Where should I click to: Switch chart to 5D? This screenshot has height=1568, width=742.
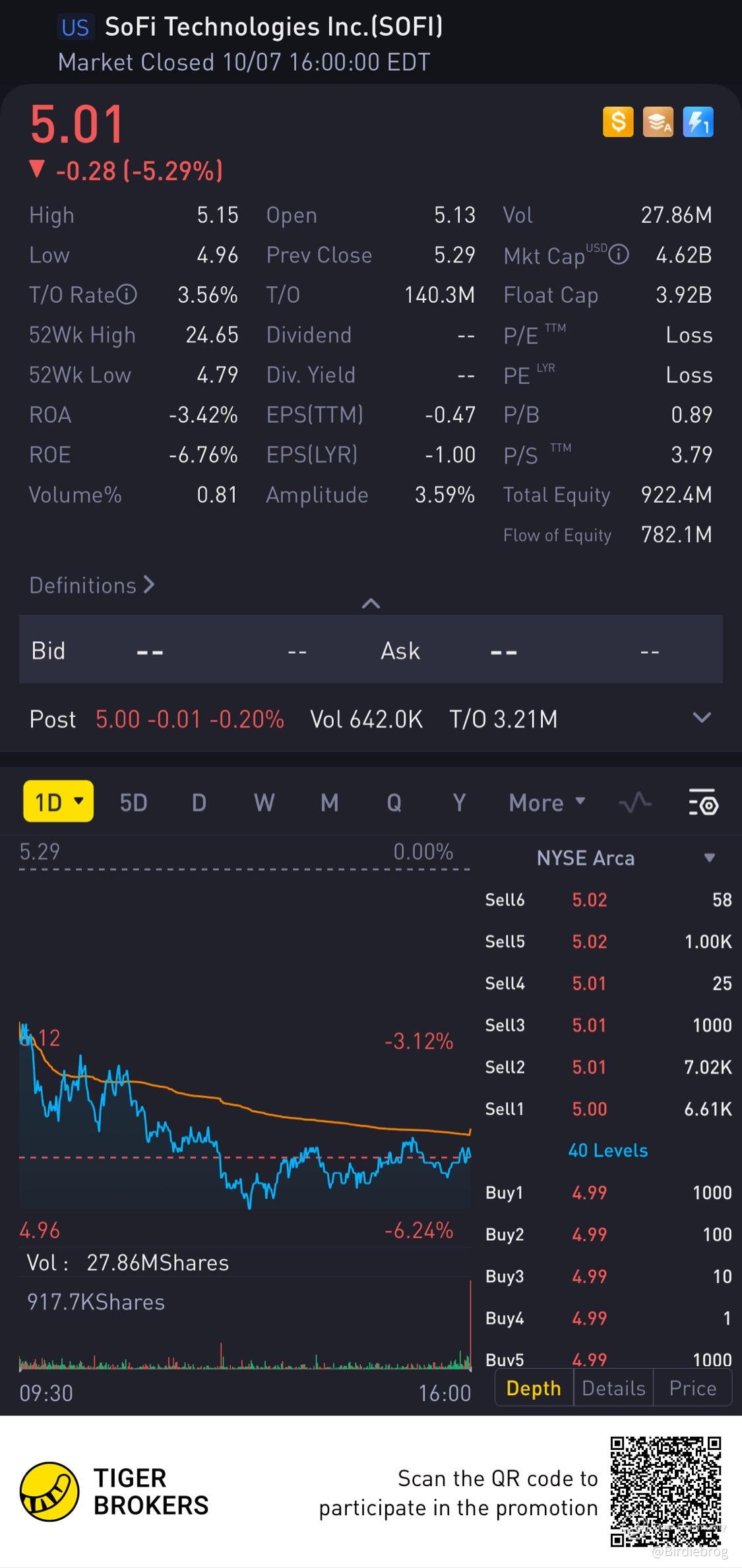tap(133, 803)
